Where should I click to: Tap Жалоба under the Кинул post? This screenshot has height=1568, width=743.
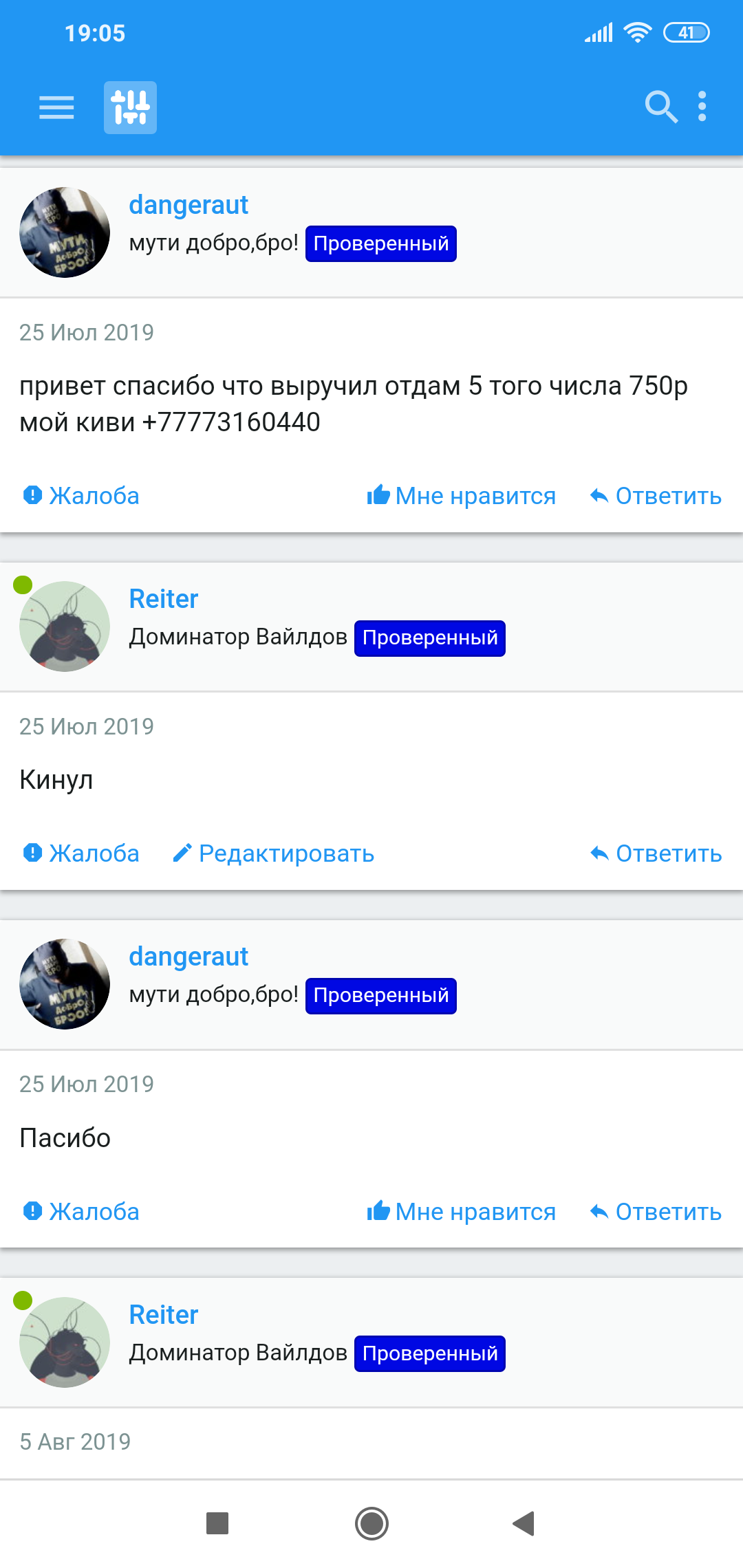tap(81, 853)
